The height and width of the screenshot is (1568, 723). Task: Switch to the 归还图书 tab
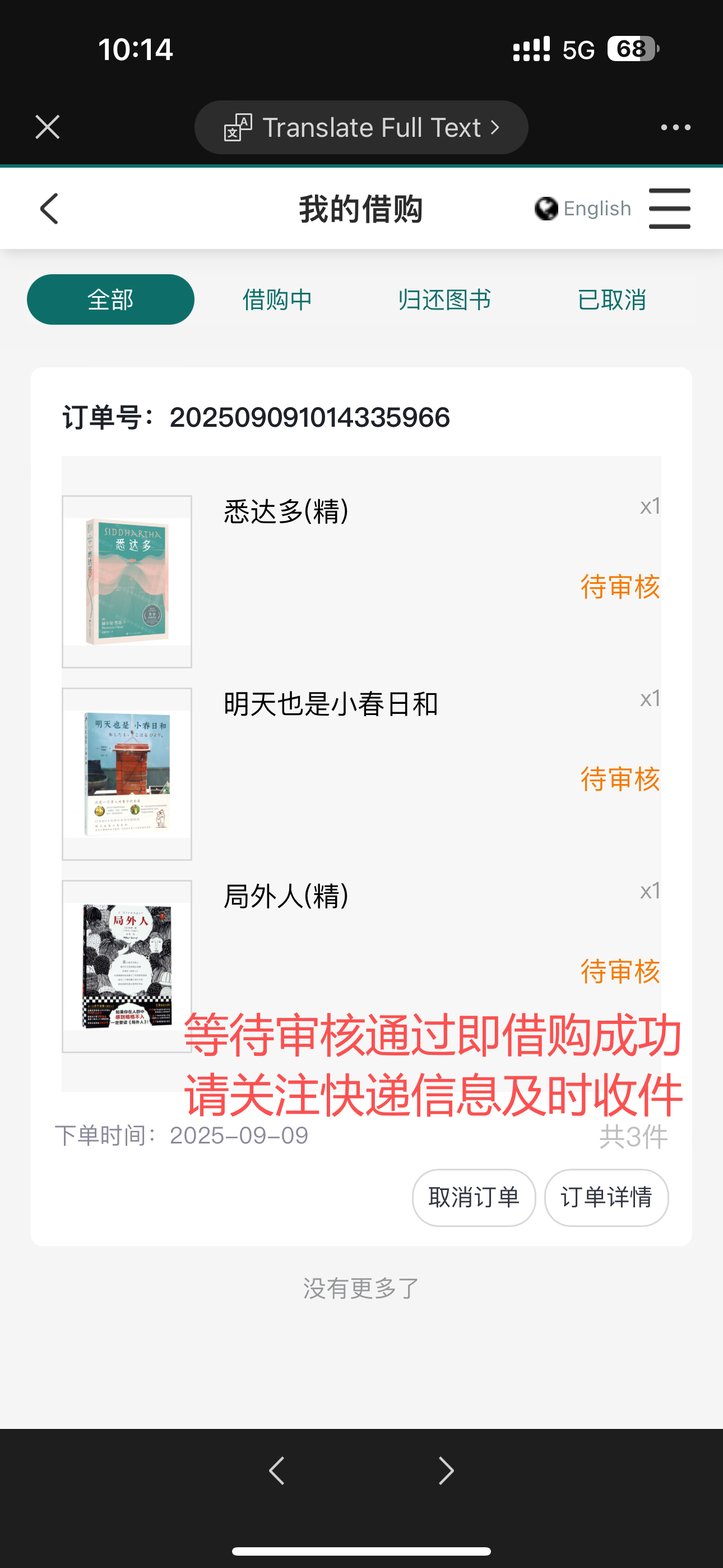click(444, 299)
